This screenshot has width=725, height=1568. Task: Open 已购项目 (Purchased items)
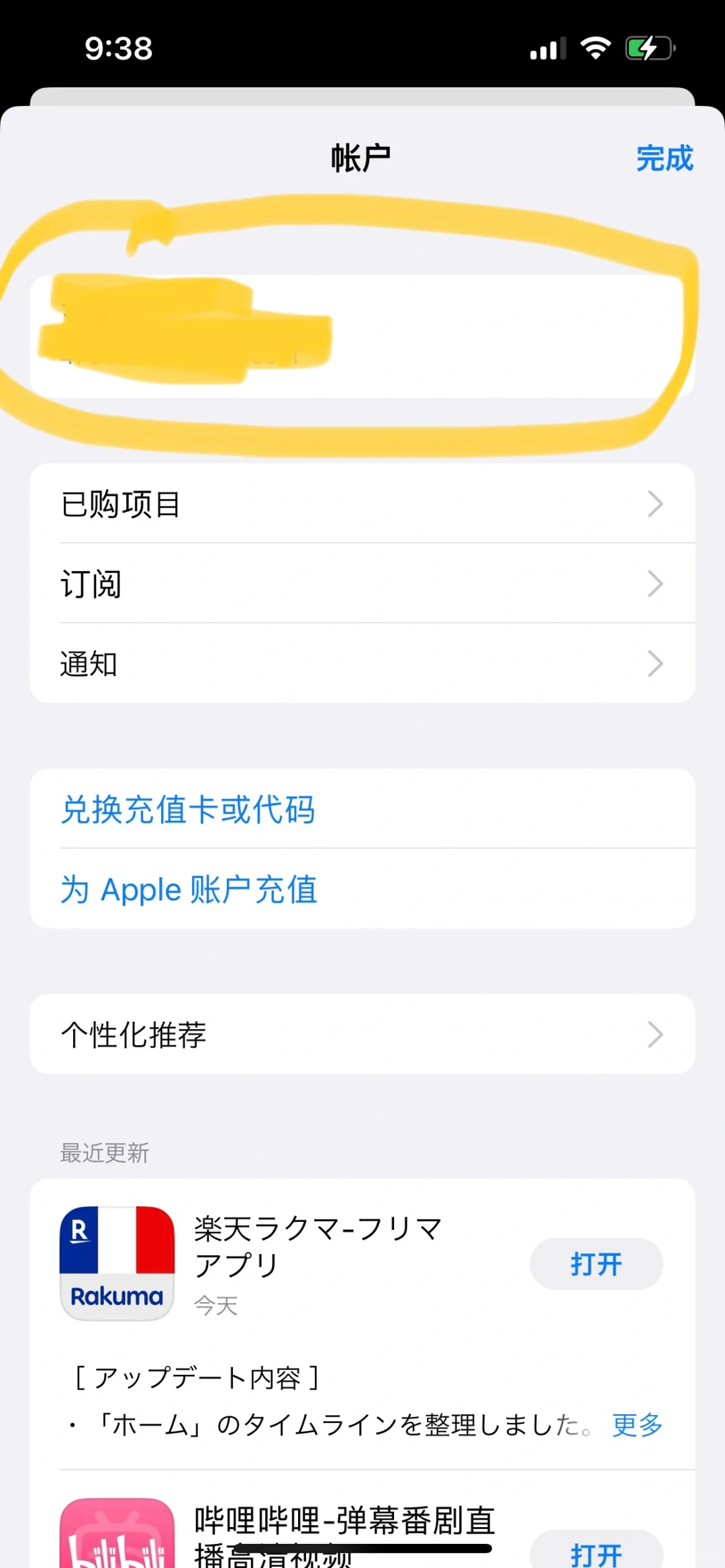[362, 503]
